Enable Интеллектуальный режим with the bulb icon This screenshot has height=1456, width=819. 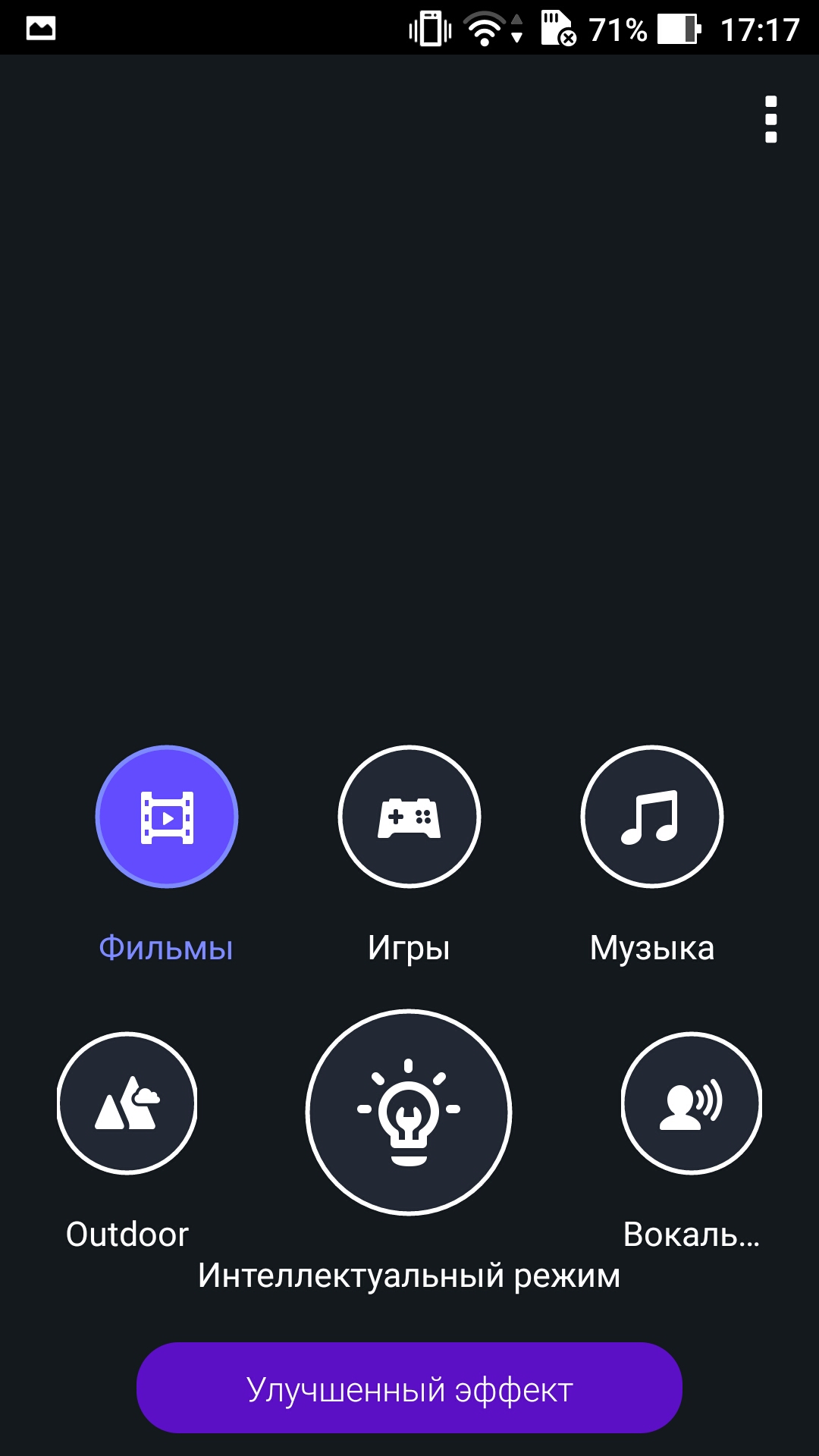[409, 1112]
